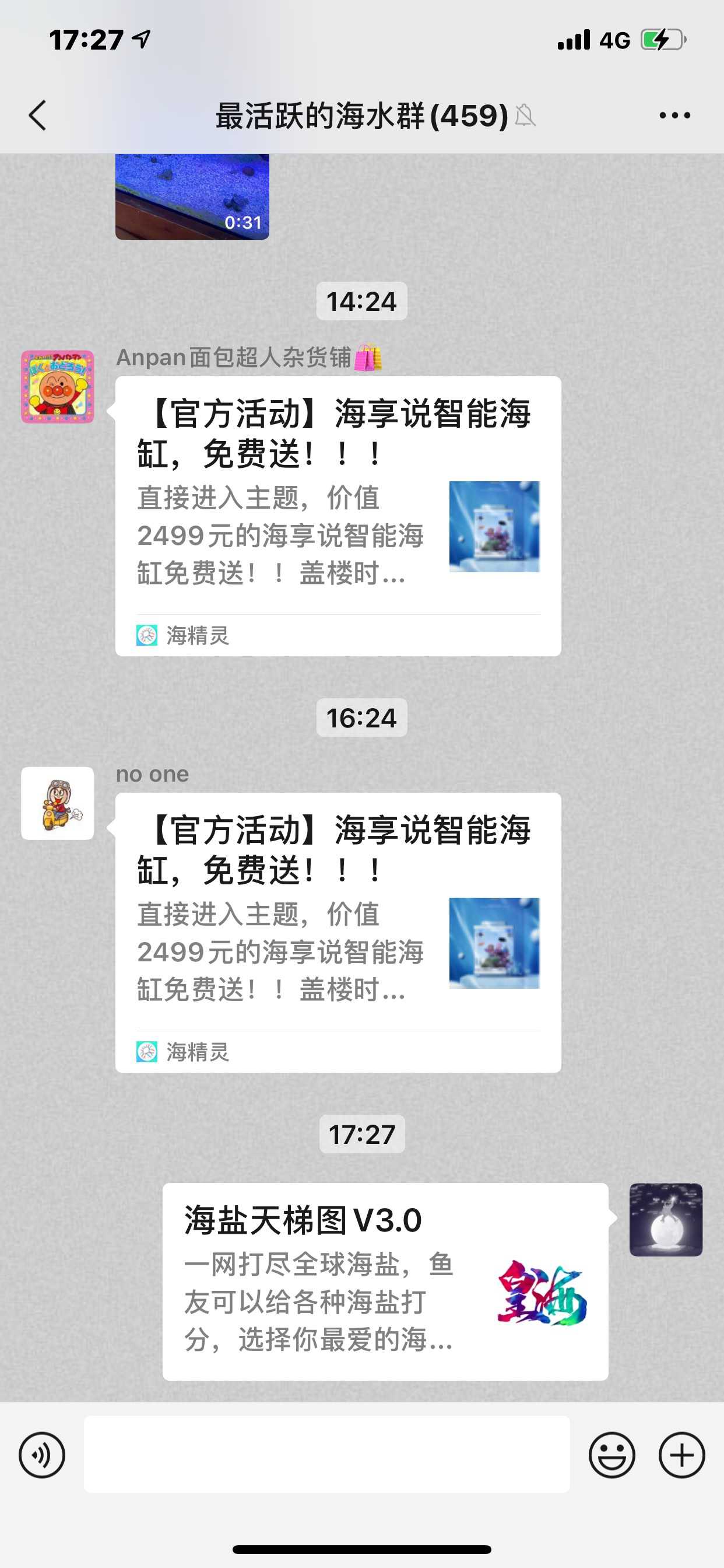Screen dimensions: 724x1568
Task: Open the link card shared by Anpan面包超人杂货铺
Action: tap(338, 516)
